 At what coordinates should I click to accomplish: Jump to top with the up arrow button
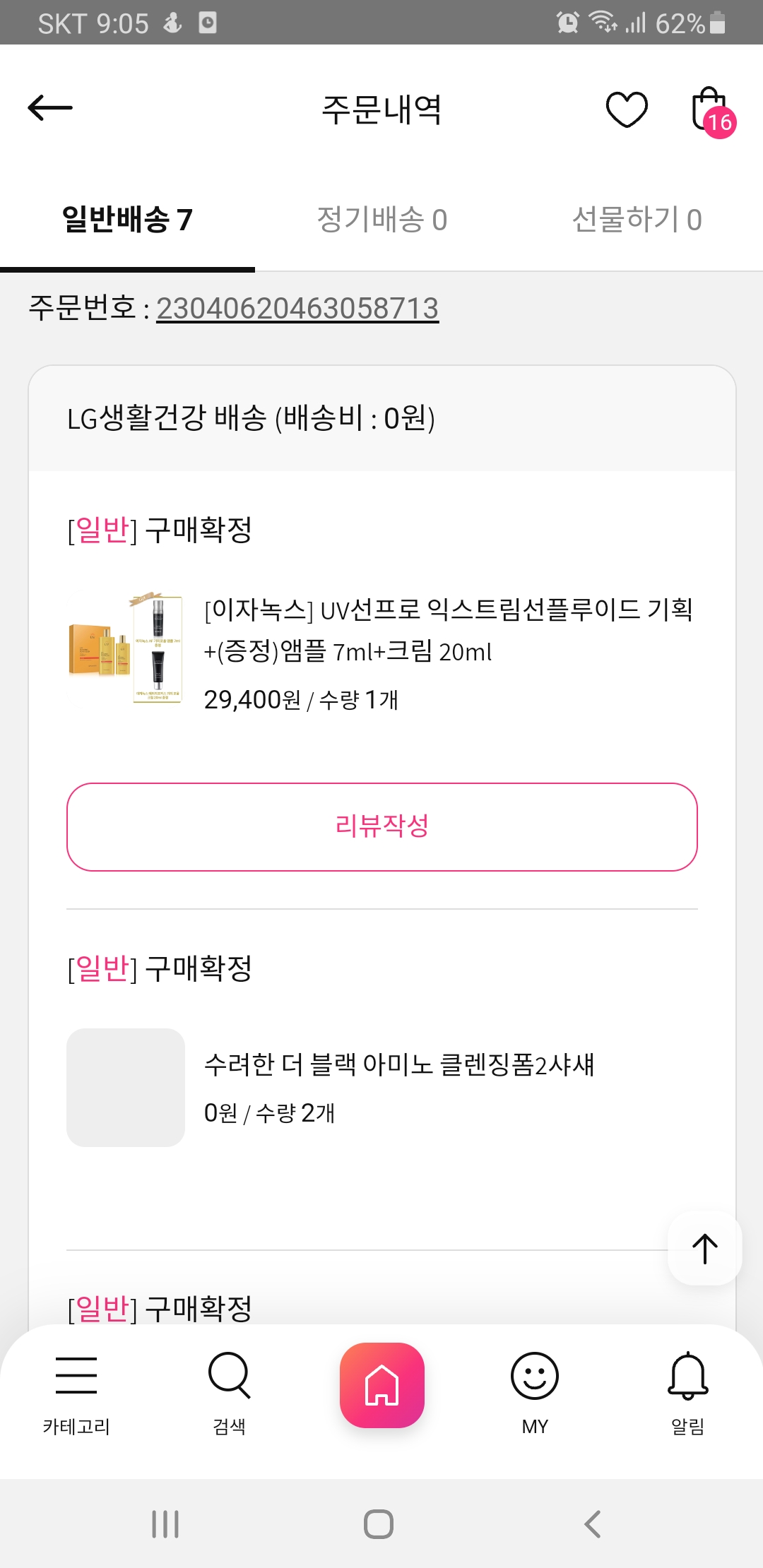[x=705, y=1248]
